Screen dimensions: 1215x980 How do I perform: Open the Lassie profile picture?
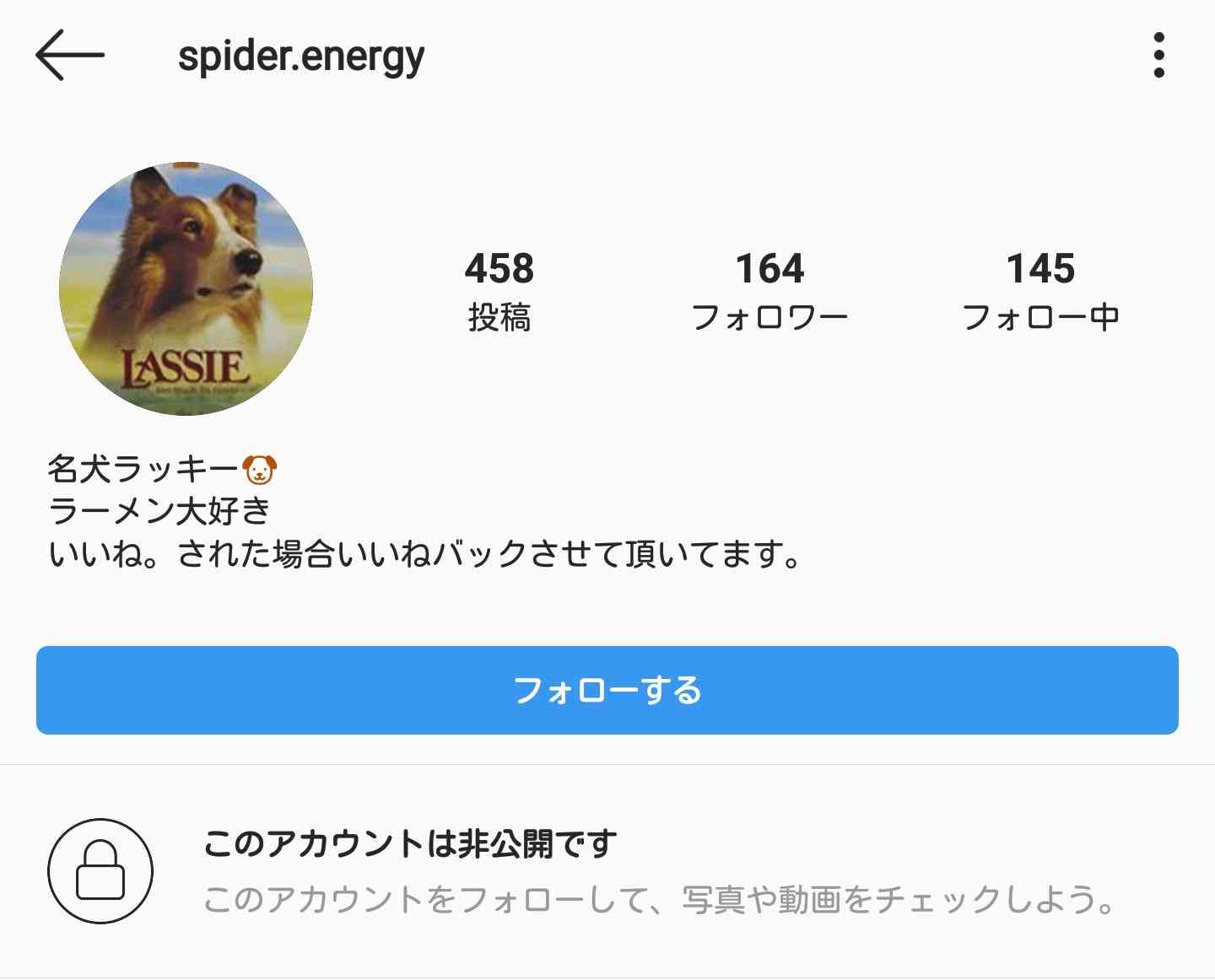tap(186, 288)
